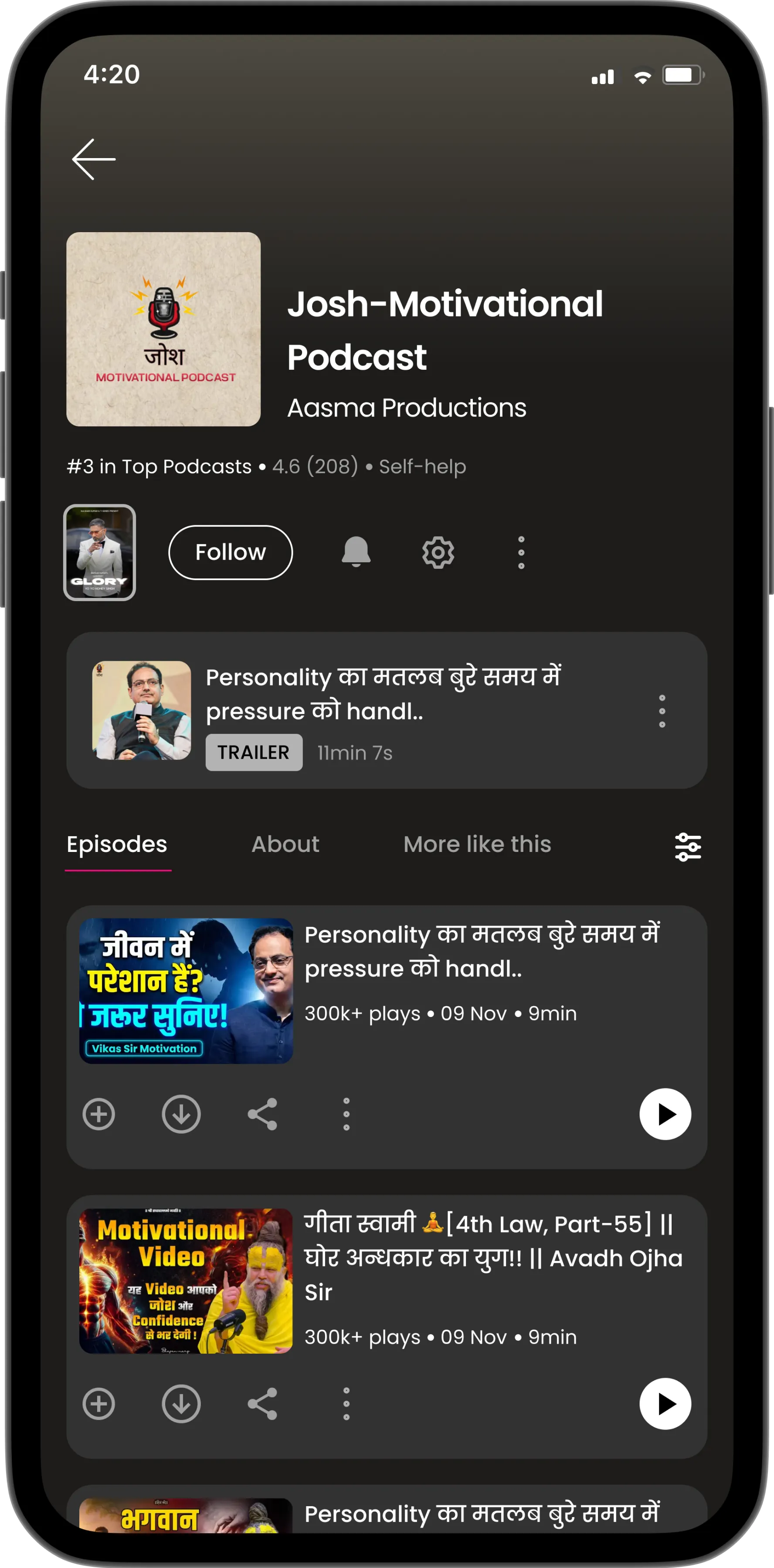774x1568 pixels.
Task: Download the Avadh Ojha Sir episode
Action: [x=181, y=1404]
